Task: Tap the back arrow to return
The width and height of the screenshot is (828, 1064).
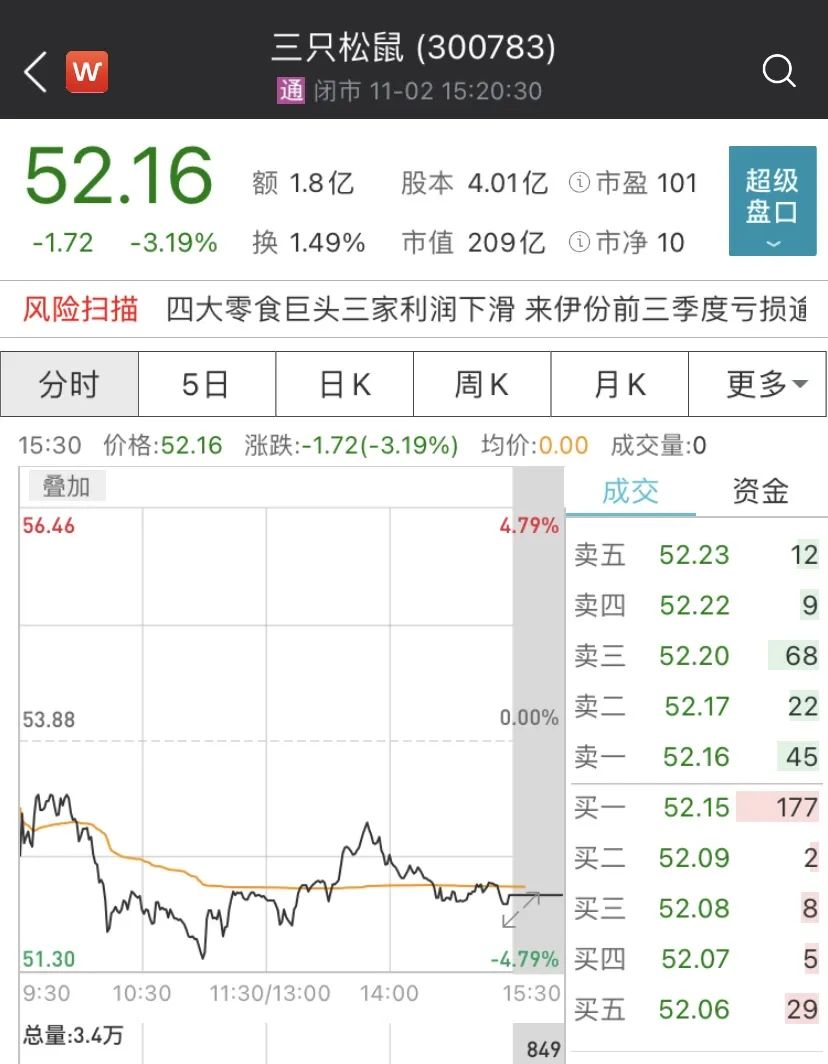Action: click(x=33, y=71)
